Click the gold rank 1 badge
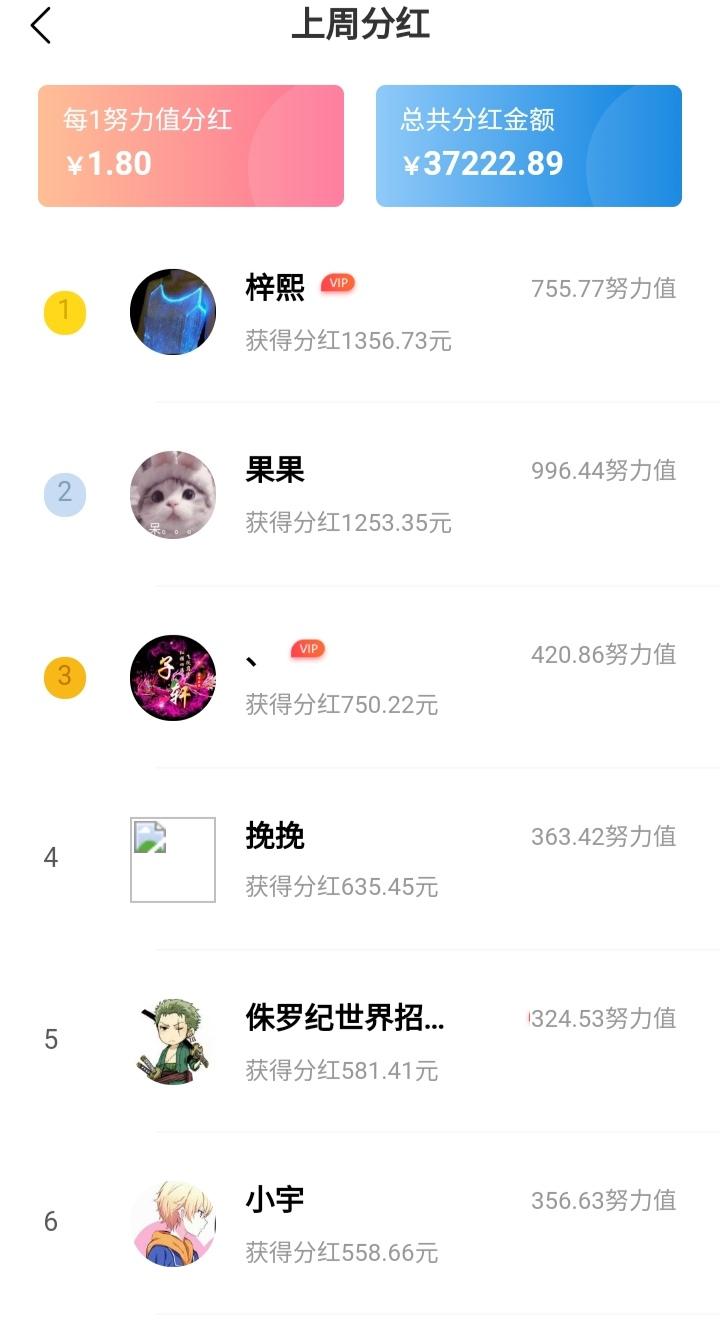 [64, 311]
